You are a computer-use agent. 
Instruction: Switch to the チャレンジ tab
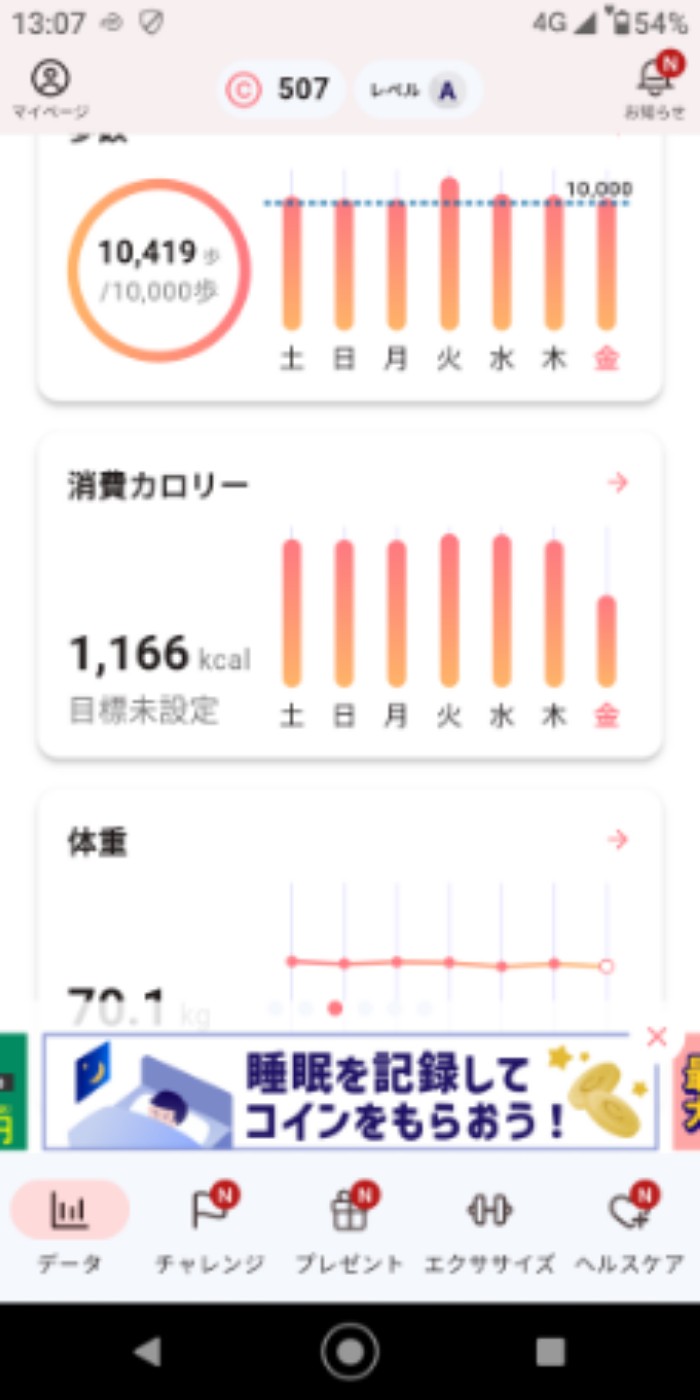tap(210, 1228)
